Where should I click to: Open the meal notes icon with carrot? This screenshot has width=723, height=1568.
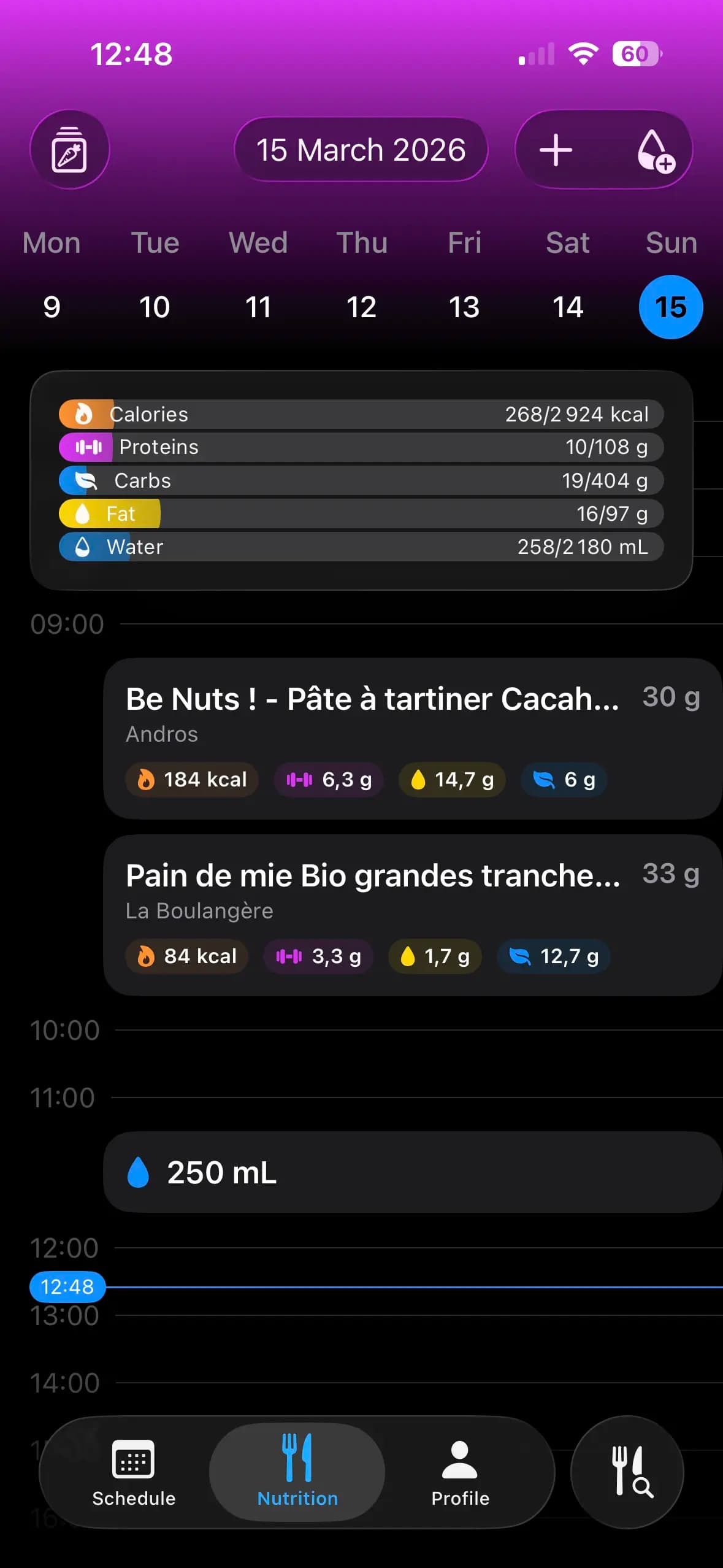pyautogui.click(x=69, y=150)
